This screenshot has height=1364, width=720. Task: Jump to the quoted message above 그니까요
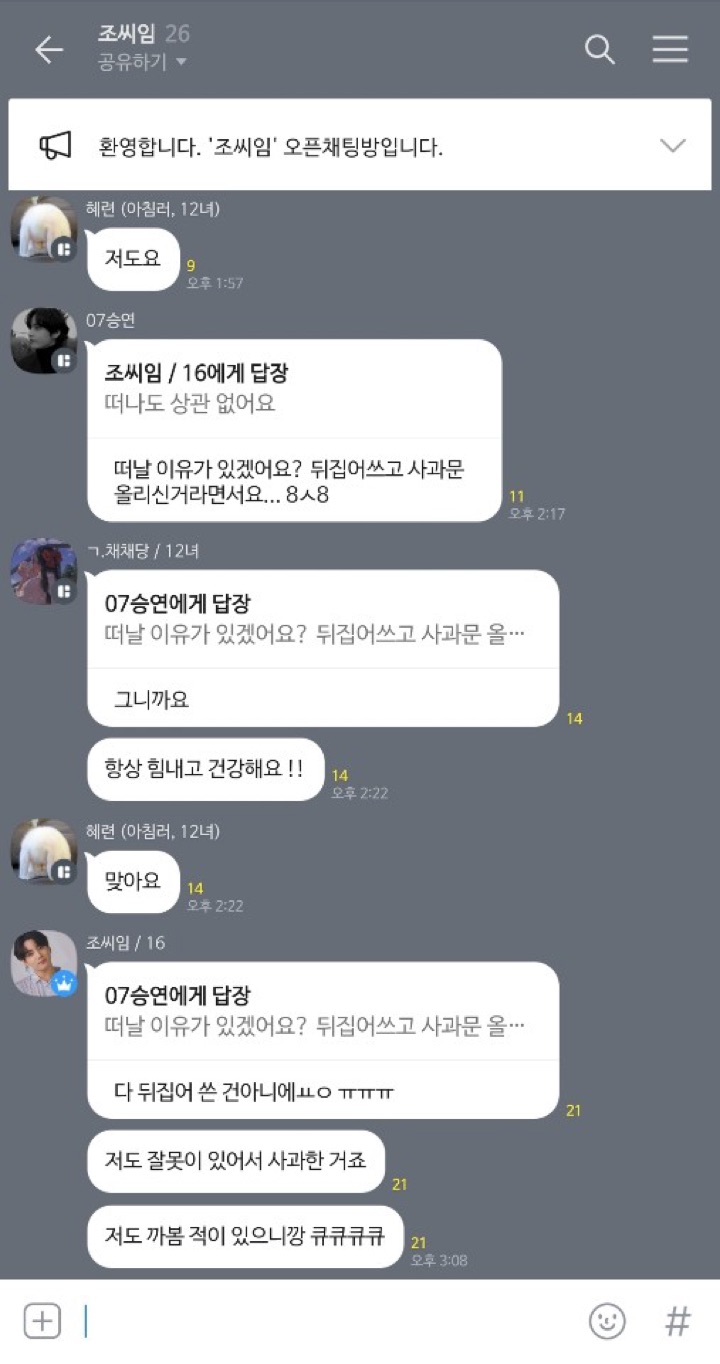click(323, 619)
